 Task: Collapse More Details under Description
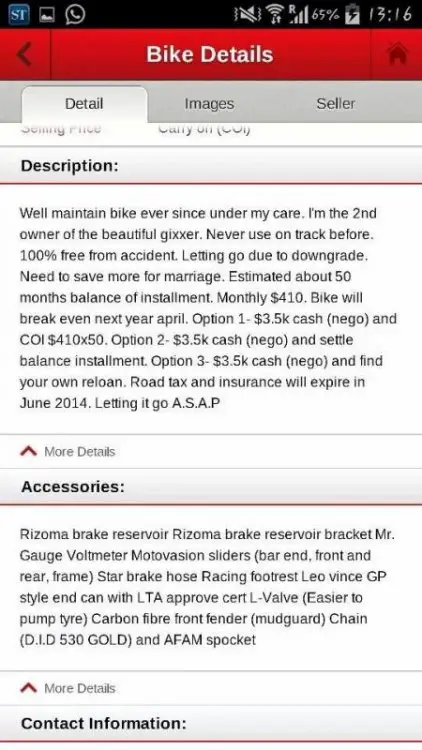68,452
